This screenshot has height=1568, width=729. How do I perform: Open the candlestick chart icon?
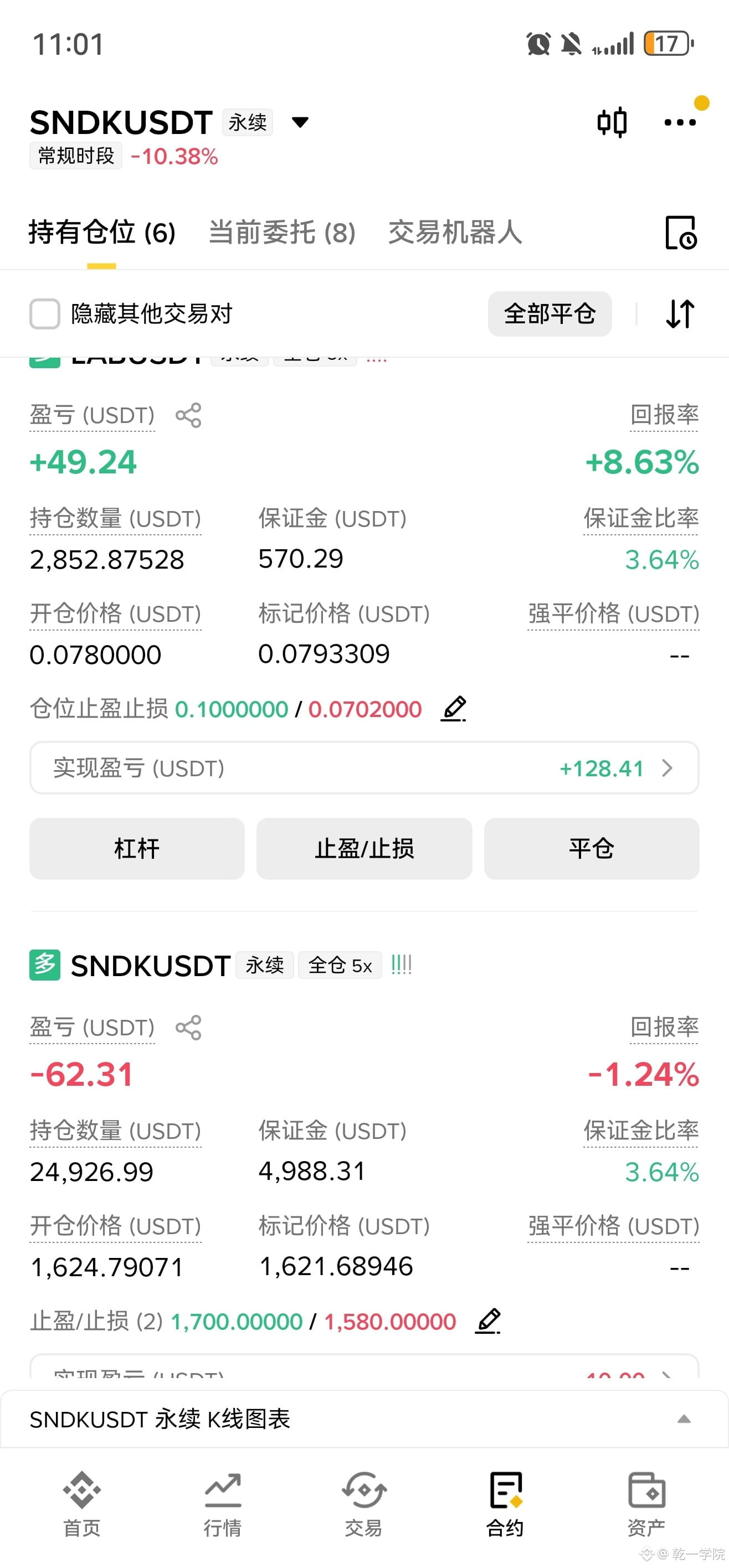coord(612,122)
